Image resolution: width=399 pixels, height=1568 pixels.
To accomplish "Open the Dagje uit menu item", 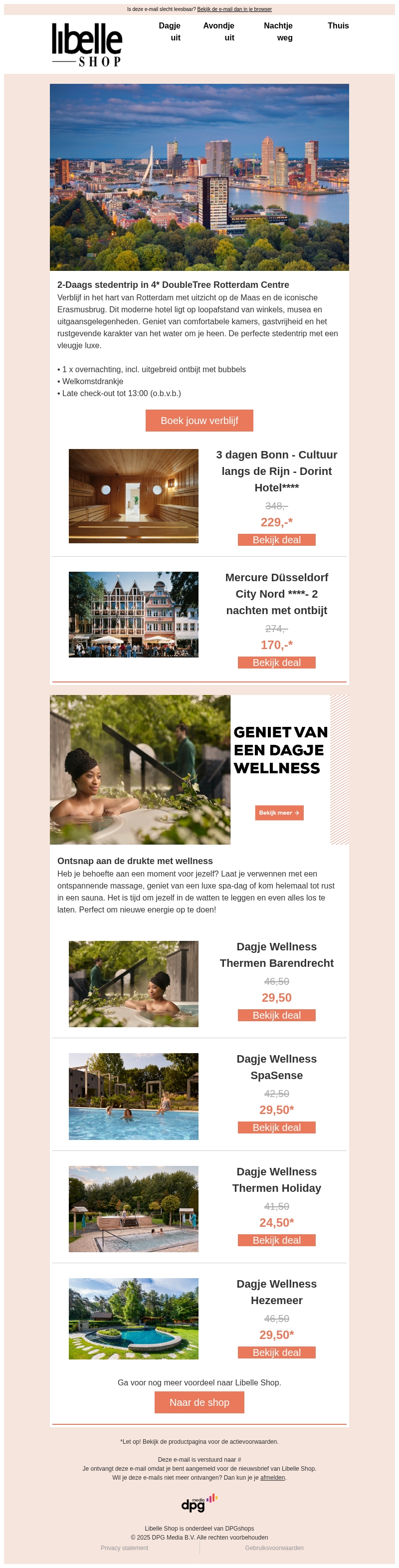I will click(170, 31).
